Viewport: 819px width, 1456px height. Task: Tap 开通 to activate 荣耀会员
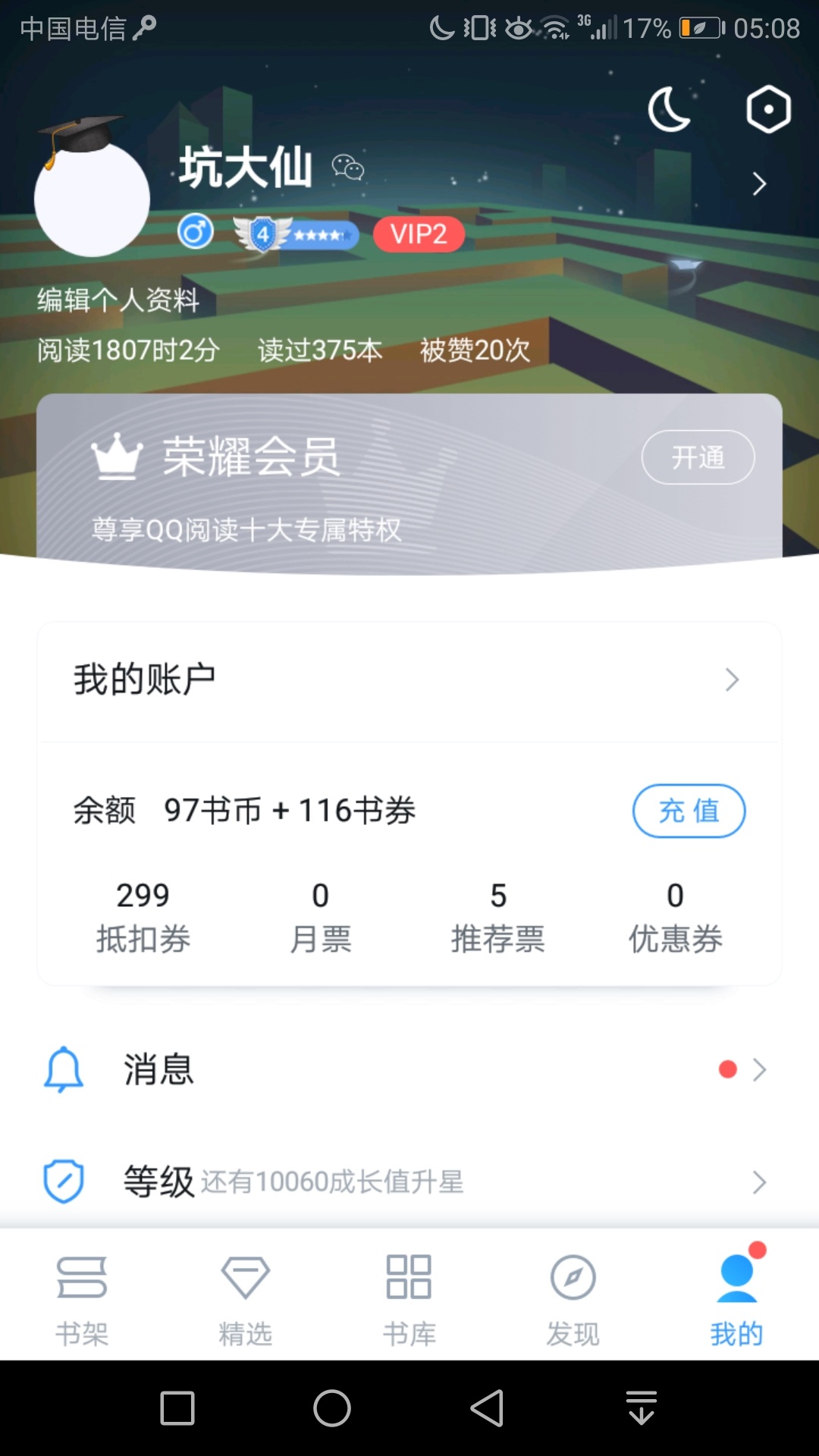698,457
